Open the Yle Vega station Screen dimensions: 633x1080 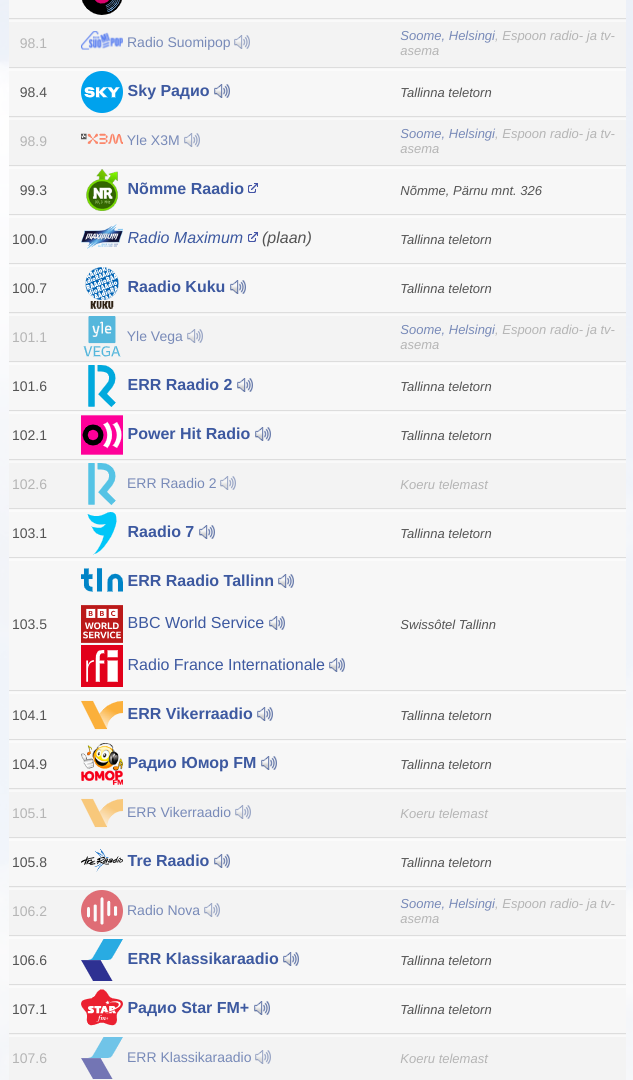[154, 336]
